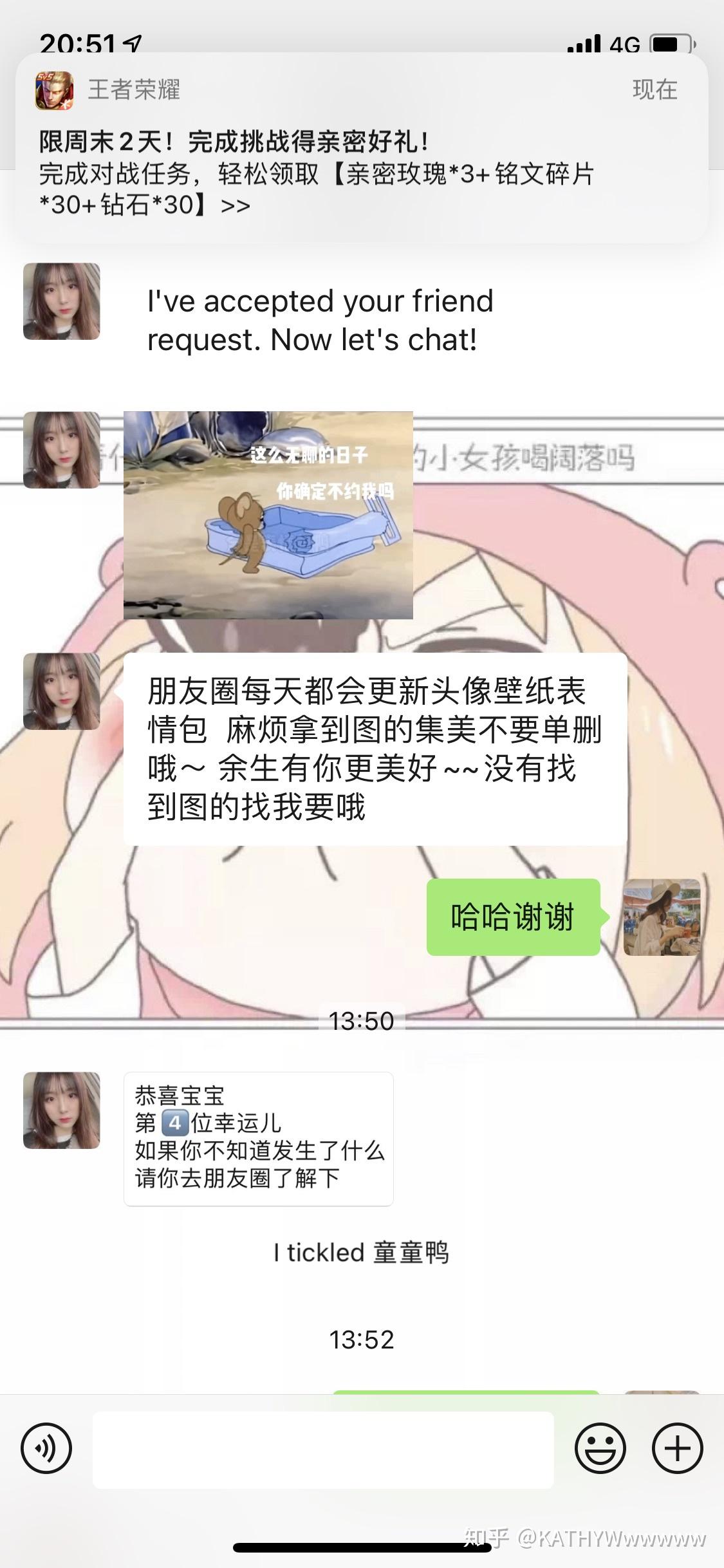View the Tom and Jerry meme image
724x1568 pixels.
coord(268,515)
